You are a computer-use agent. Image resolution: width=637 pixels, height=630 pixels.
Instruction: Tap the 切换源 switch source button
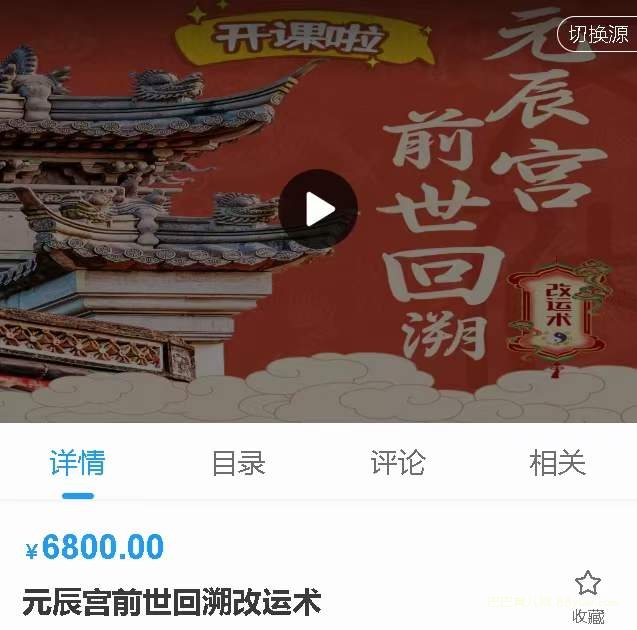(x=598, y=34)
